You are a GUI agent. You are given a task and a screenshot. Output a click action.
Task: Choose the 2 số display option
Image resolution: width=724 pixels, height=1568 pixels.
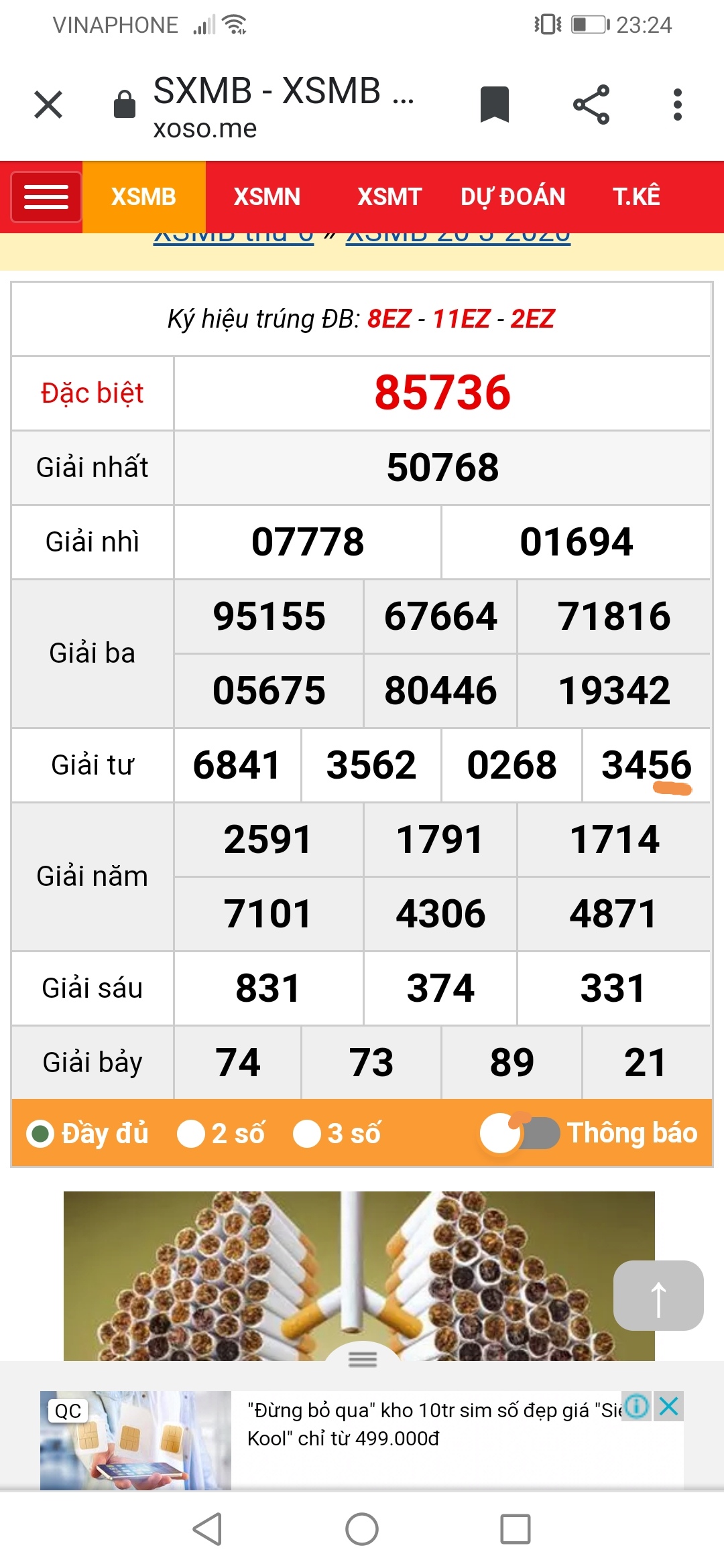pos(221,1134)
